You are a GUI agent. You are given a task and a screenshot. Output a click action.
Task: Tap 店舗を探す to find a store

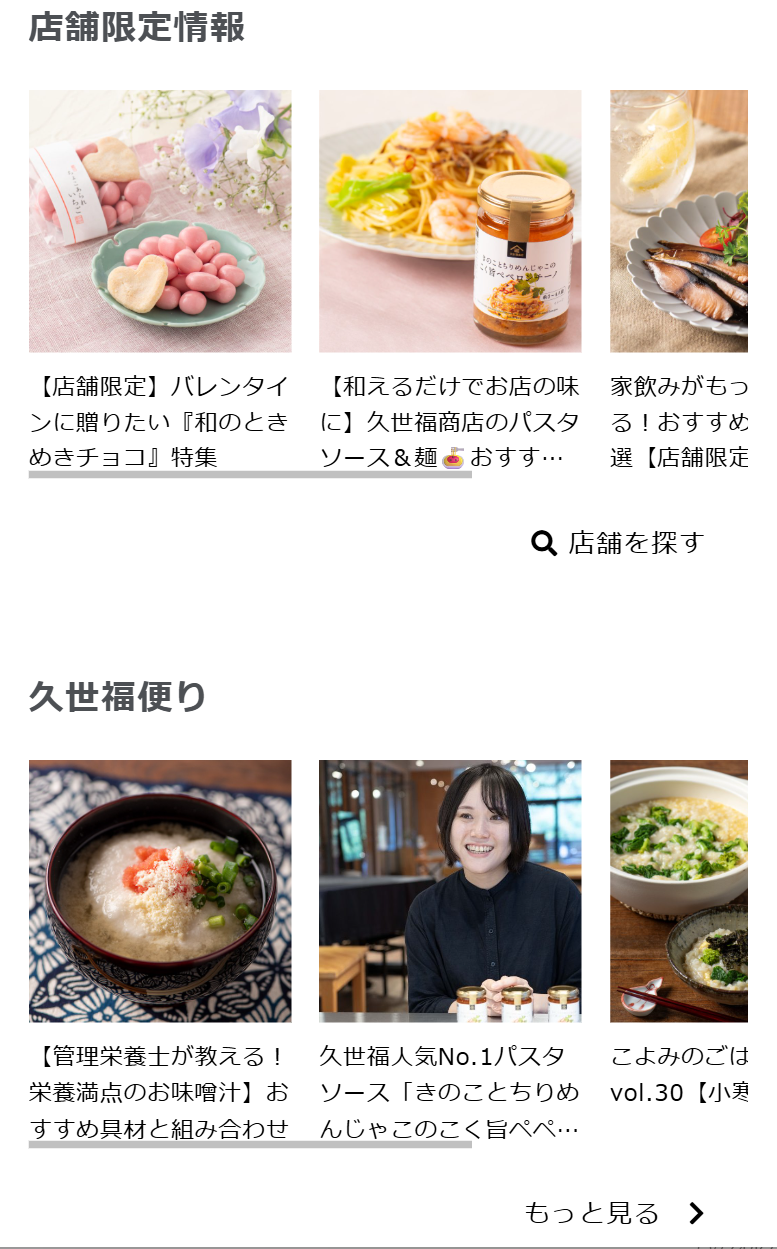pos(618,543)
